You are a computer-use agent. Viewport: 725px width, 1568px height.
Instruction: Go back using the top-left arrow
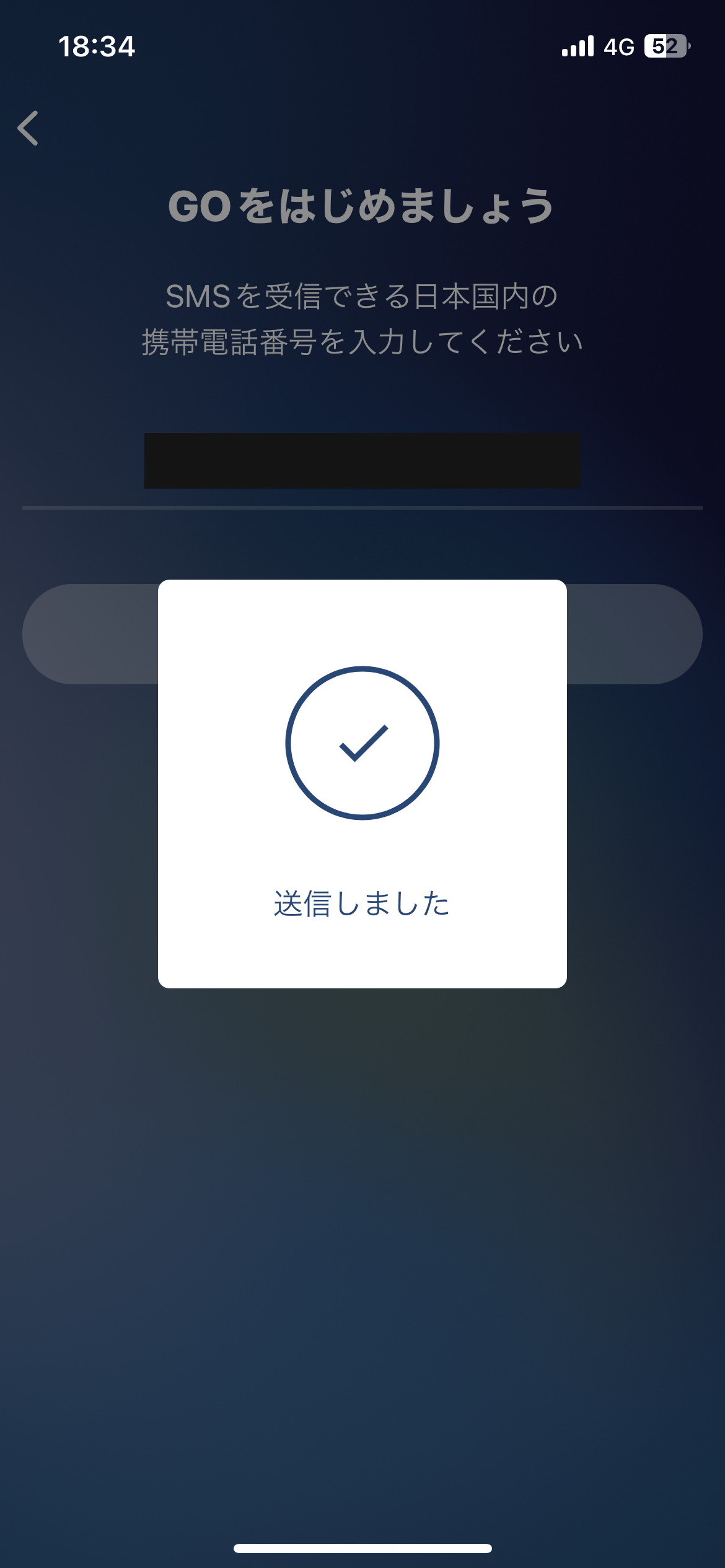[29, 128]
